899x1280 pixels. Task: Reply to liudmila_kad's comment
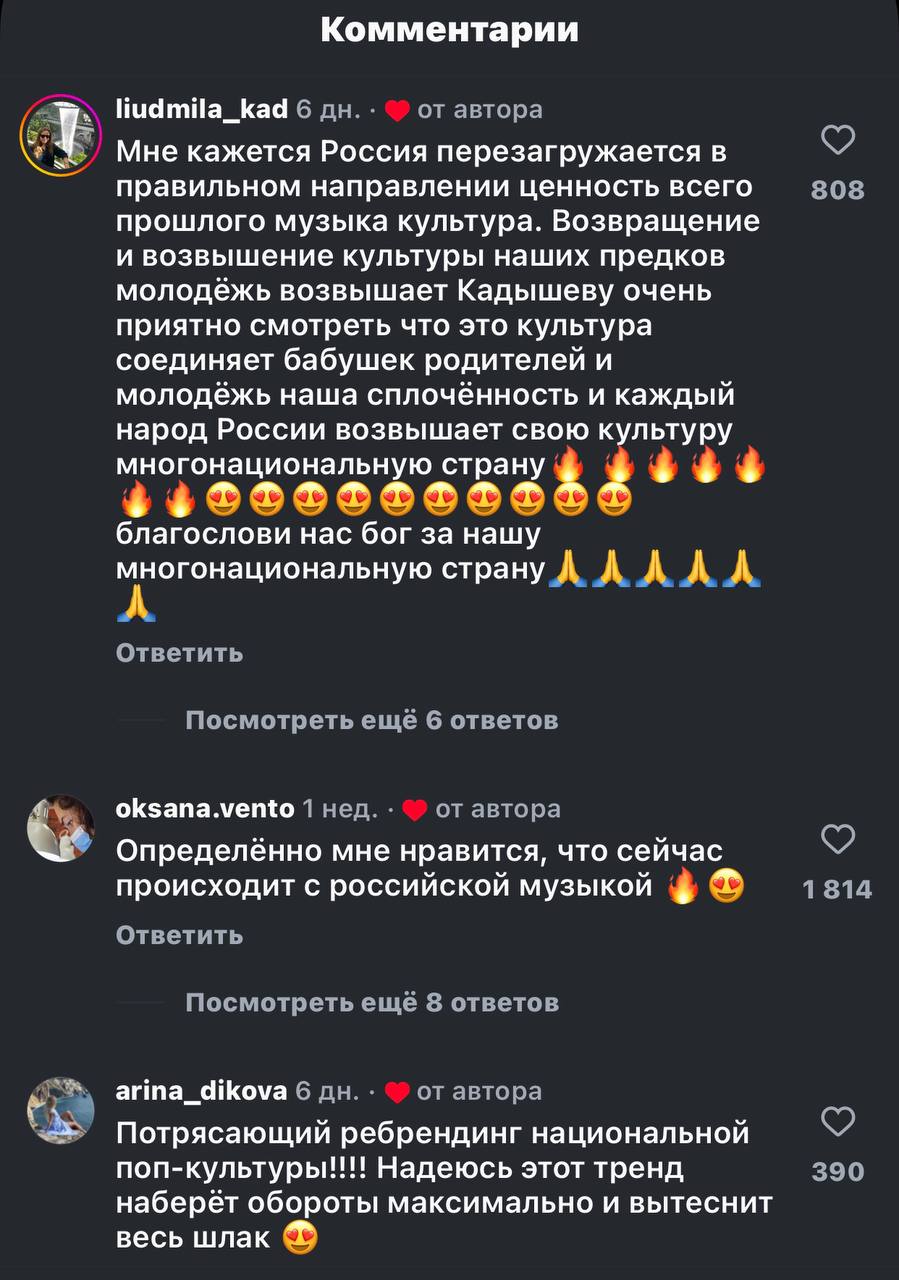tap(180, 653)
